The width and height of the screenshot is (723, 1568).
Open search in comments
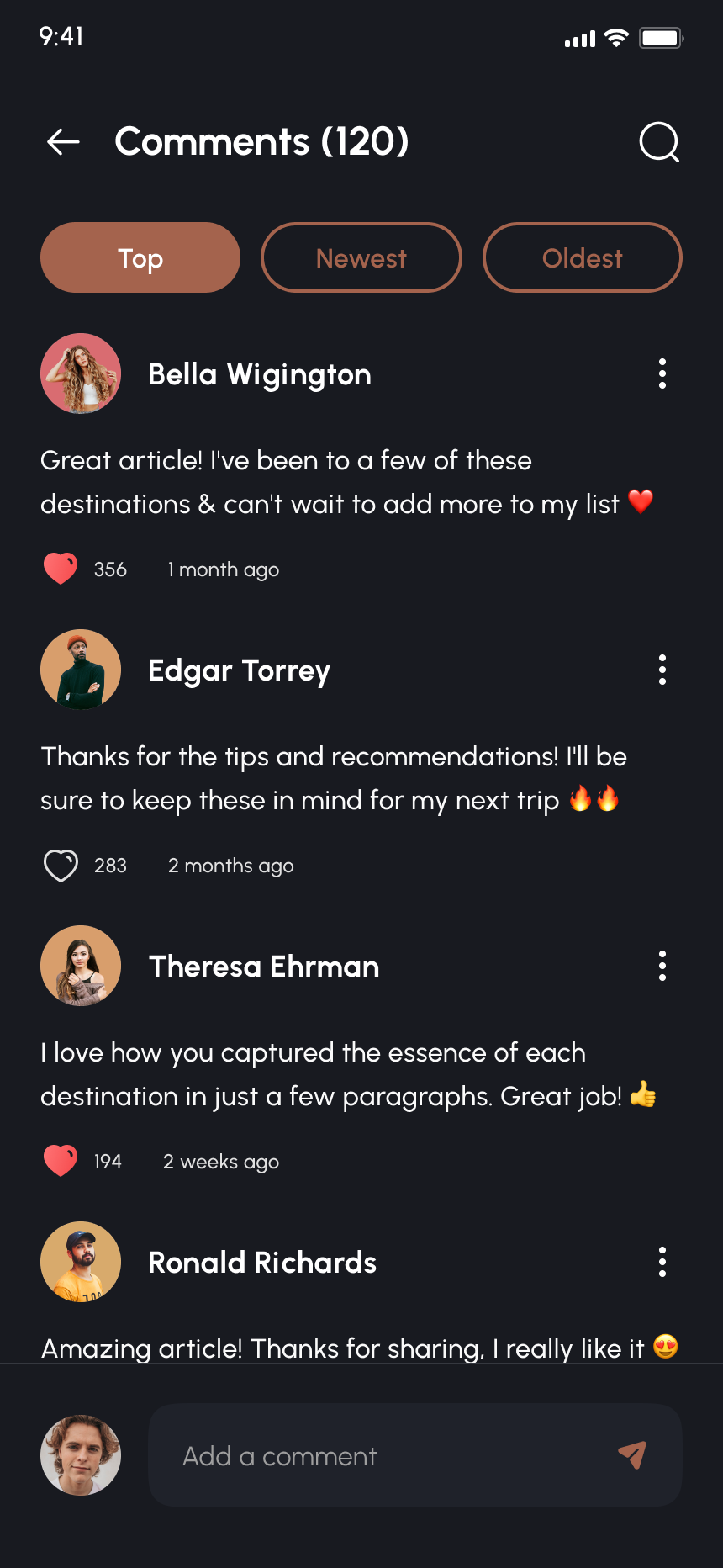(x=659, y=142)
